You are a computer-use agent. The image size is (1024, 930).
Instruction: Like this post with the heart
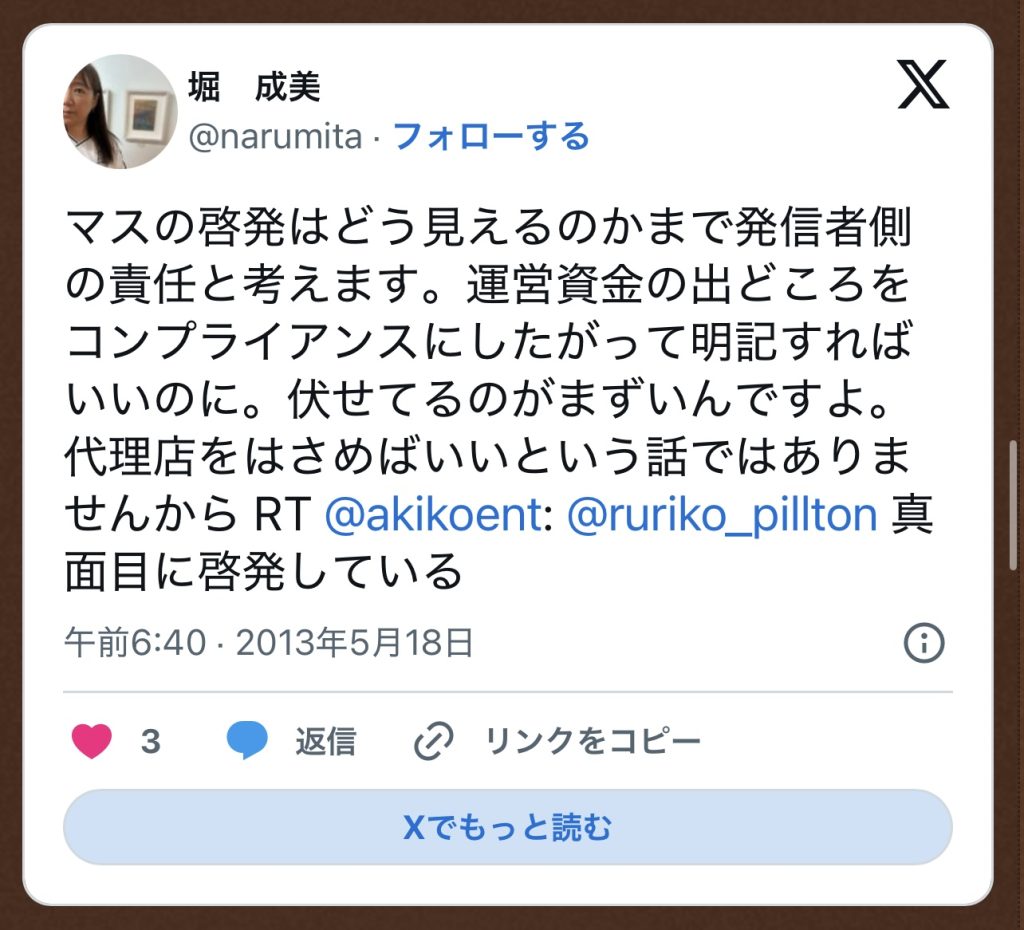[92, 741]
